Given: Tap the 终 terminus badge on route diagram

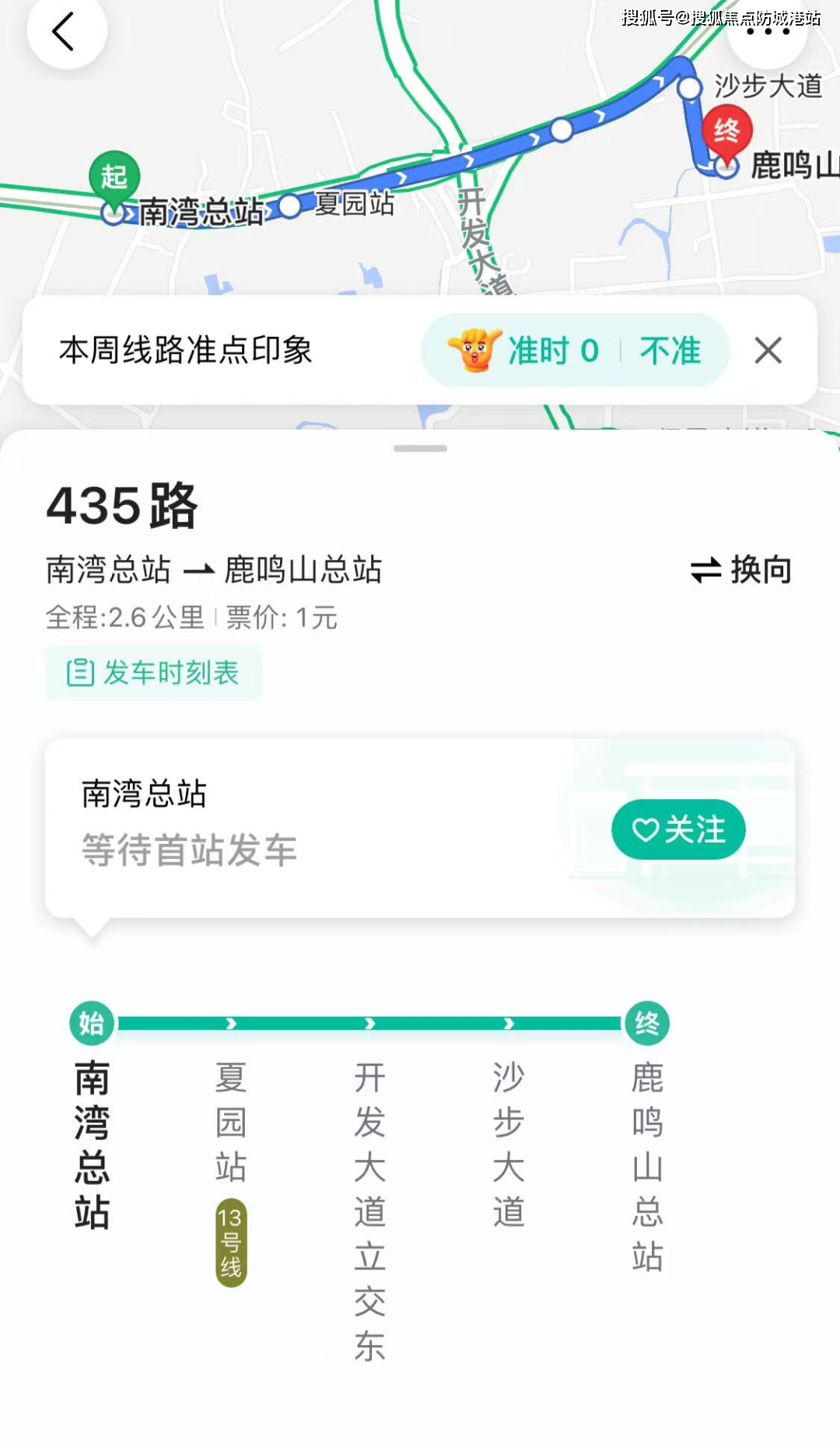Looking at the screenshot, I should click(646, 1024).
